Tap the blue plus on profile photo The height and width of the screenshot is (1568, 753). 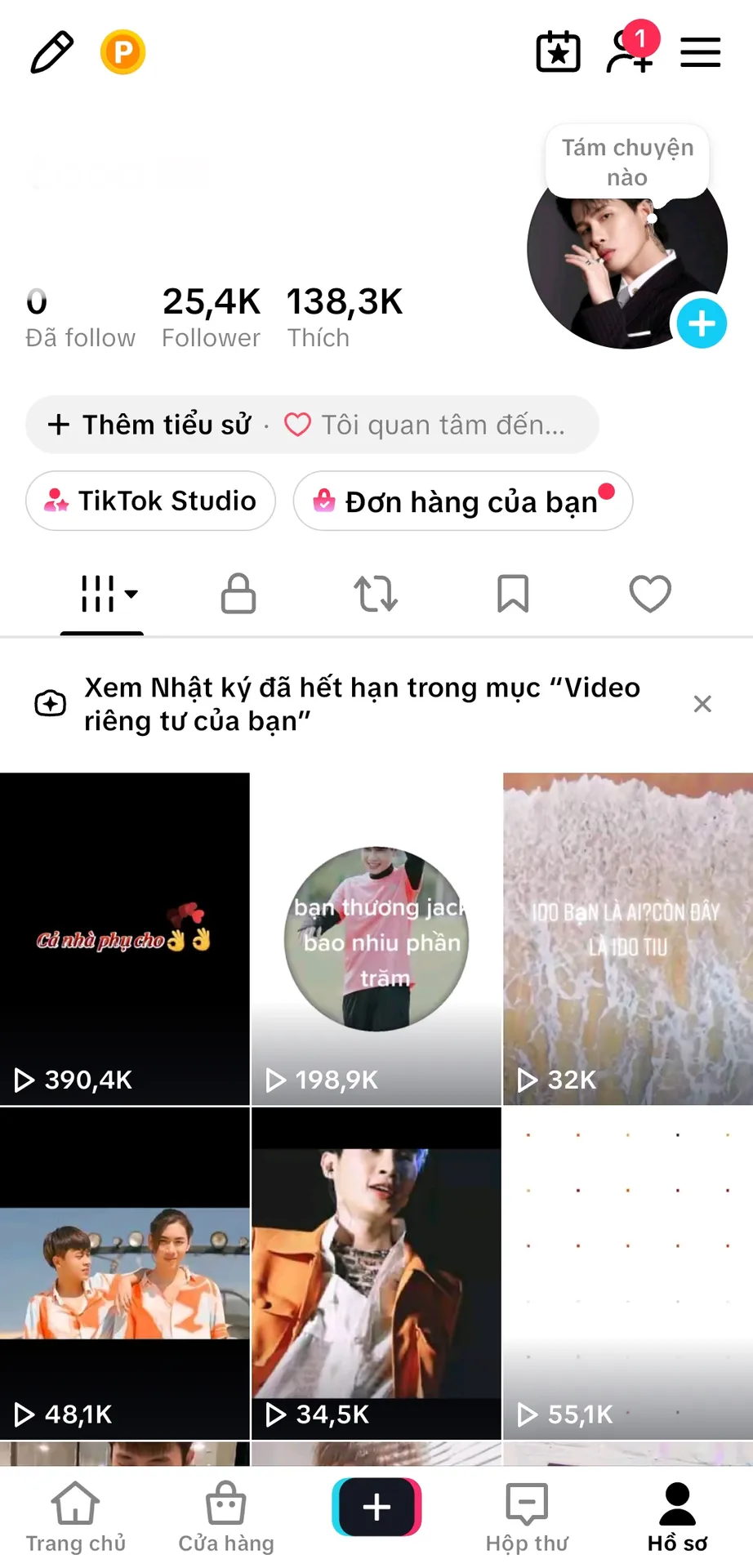pyautogui.click(x=702, y=323)
